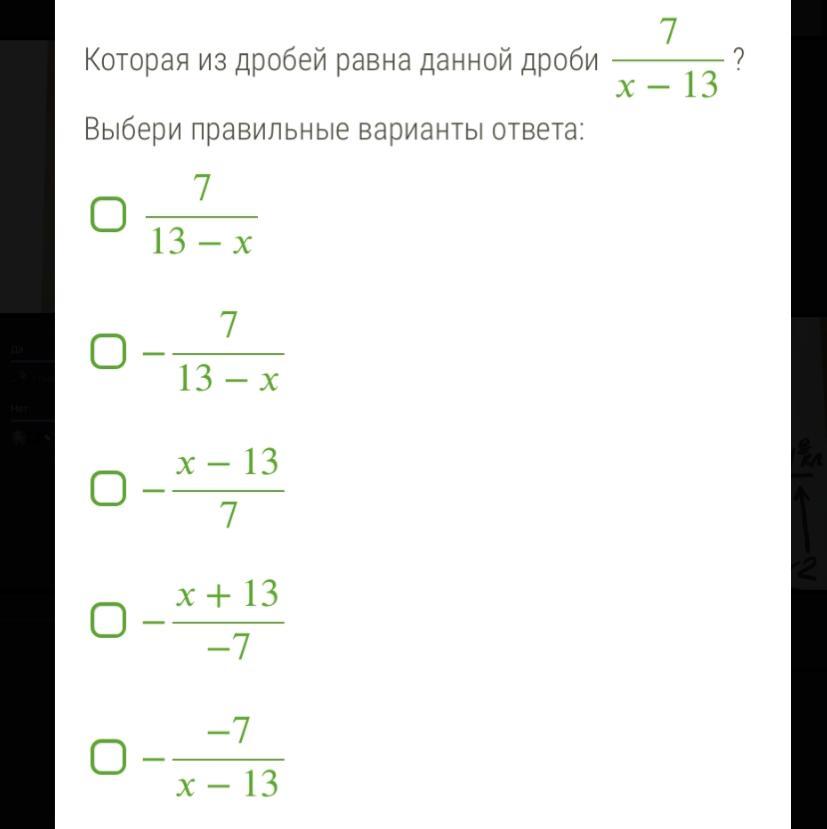
Task: Tick the option minus (x − 13) over 7
Action: tap(108, 488)
